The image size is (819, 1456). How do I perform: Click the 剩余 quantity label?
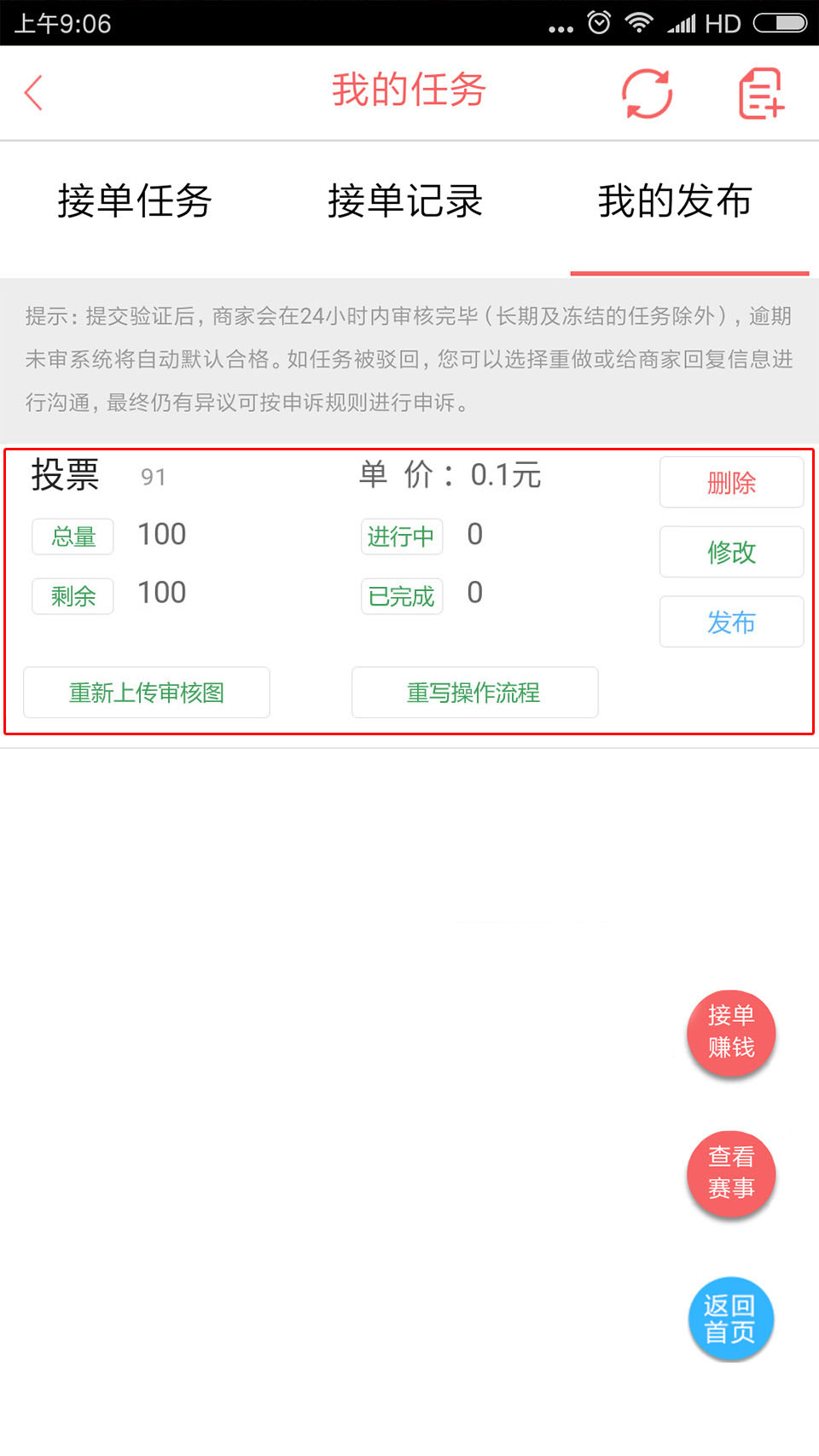point(72,596)
